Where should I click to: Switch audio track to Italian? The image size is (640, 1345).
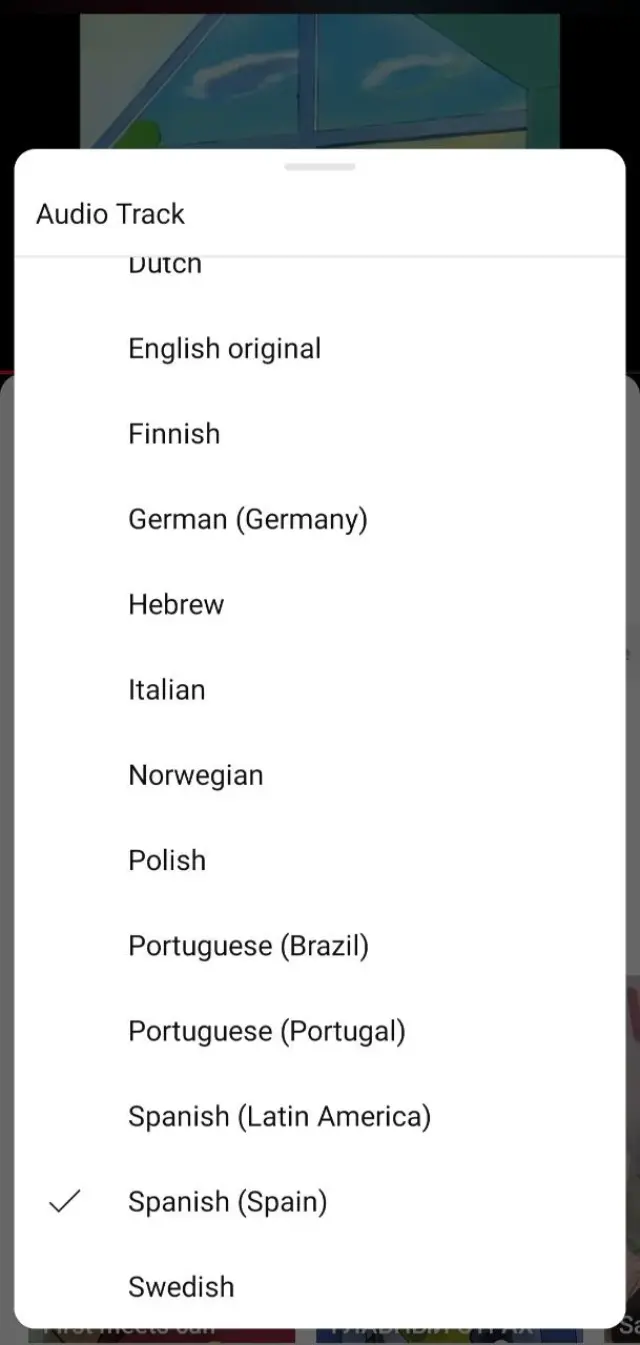(x=167, y=690)
